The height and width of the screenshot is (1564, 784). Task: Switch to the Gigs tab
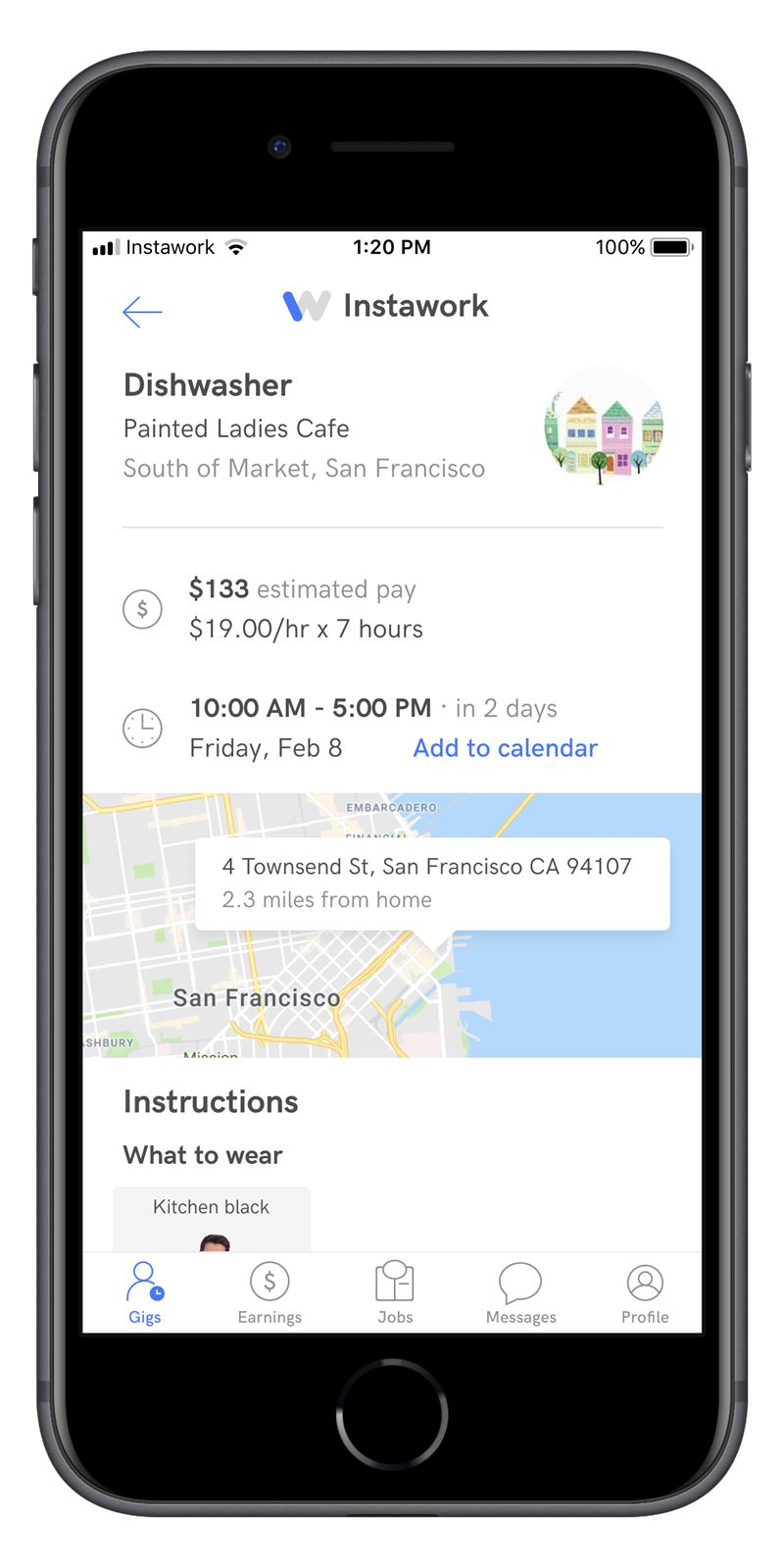tap(145, 1294)
